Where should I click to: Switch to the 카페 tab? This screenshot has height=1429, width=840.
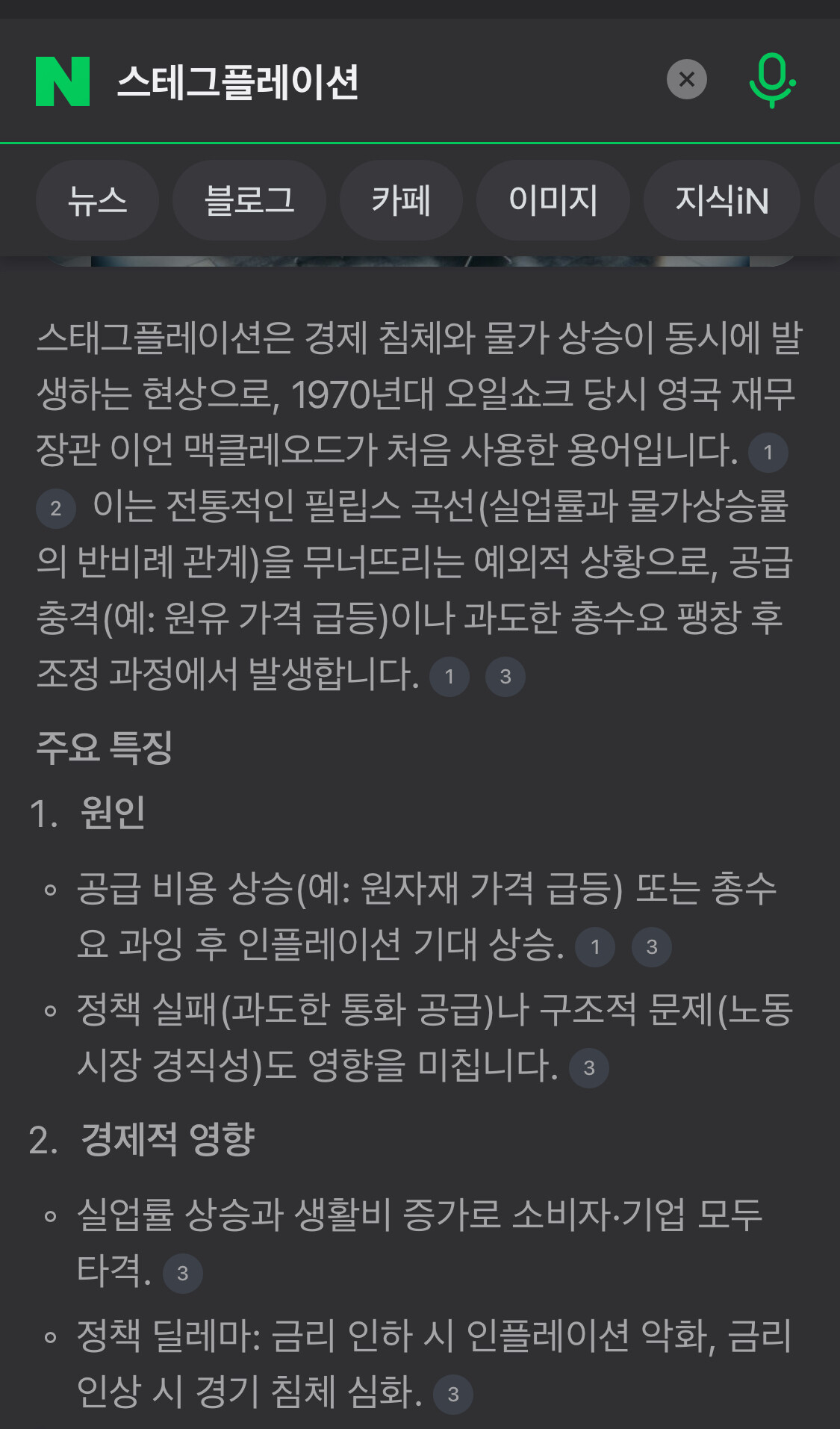tap(401, 200)
